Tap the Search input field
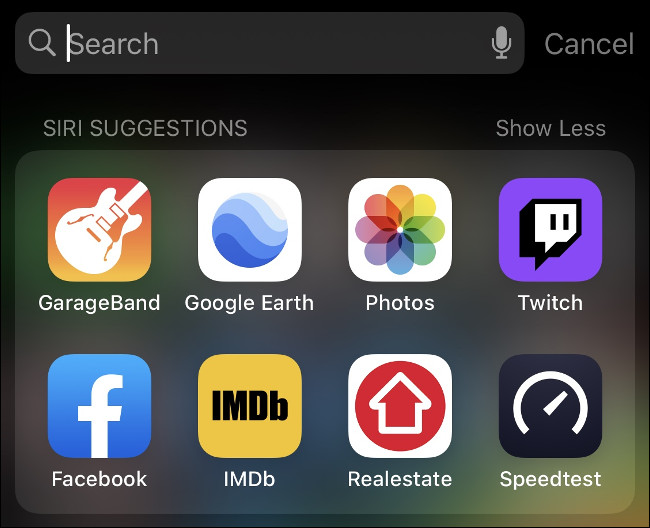 260,44
